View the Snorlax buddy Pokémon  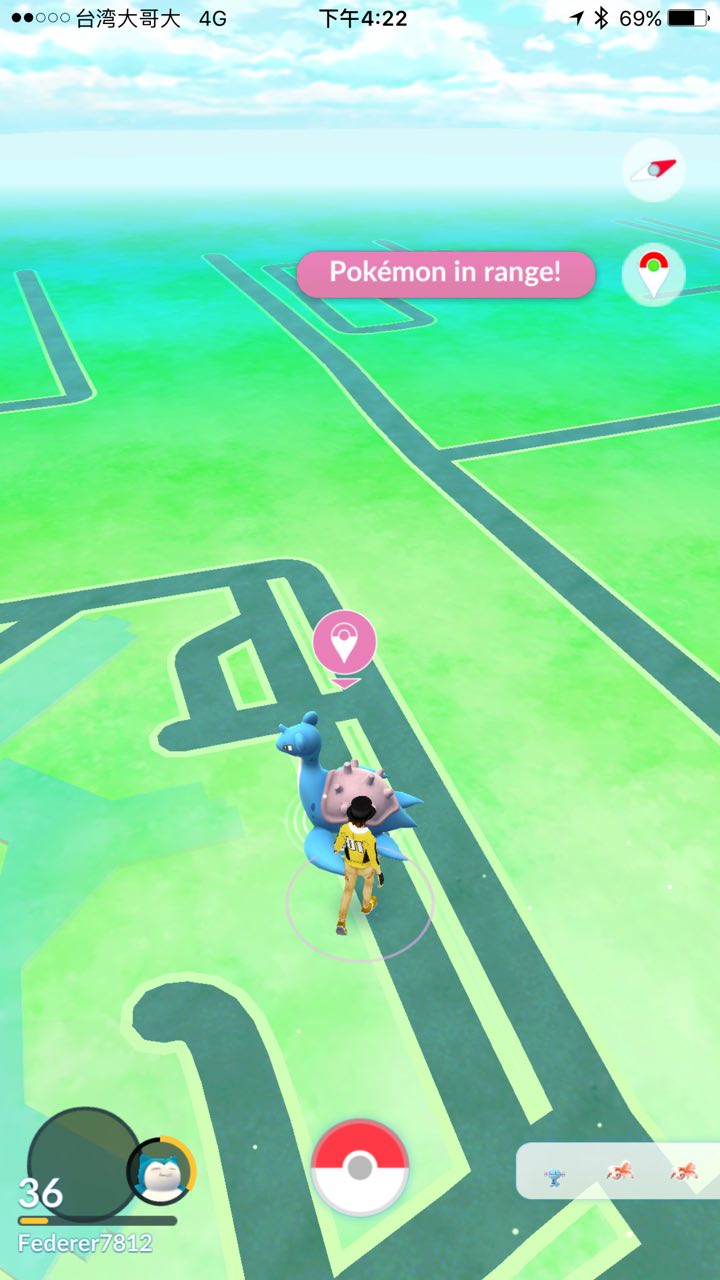pyautogui.click(x=162, y=1171)
